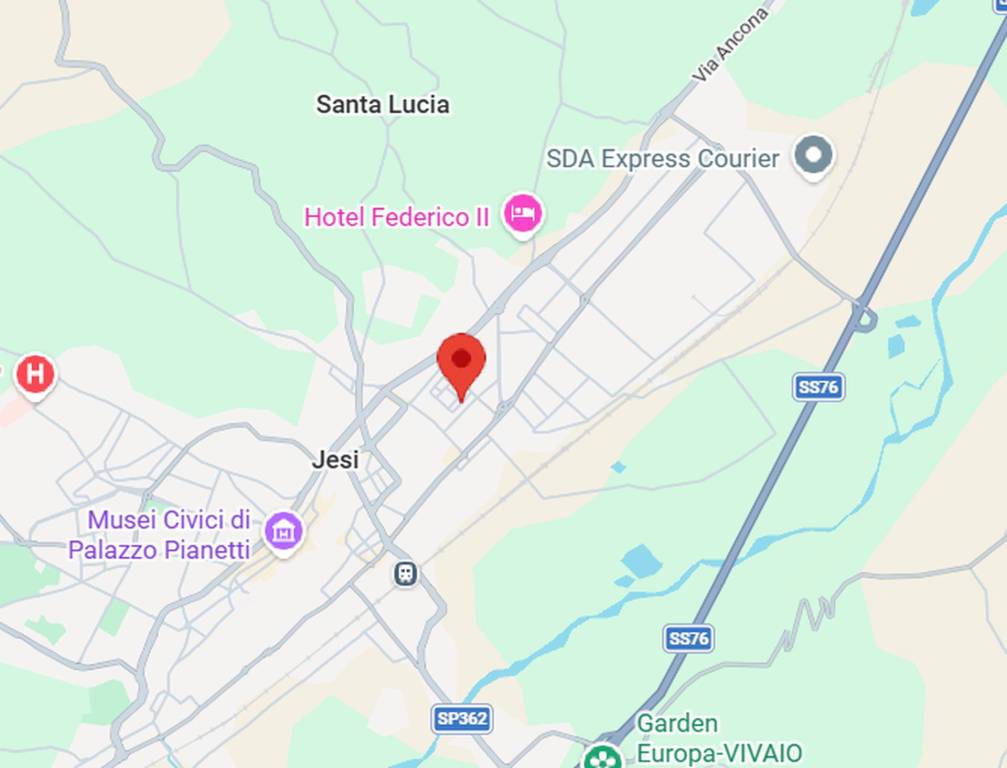Select the SDA Express Courier marker
The width and height of the screenshot is (1007, 768).
pos(814,156)
